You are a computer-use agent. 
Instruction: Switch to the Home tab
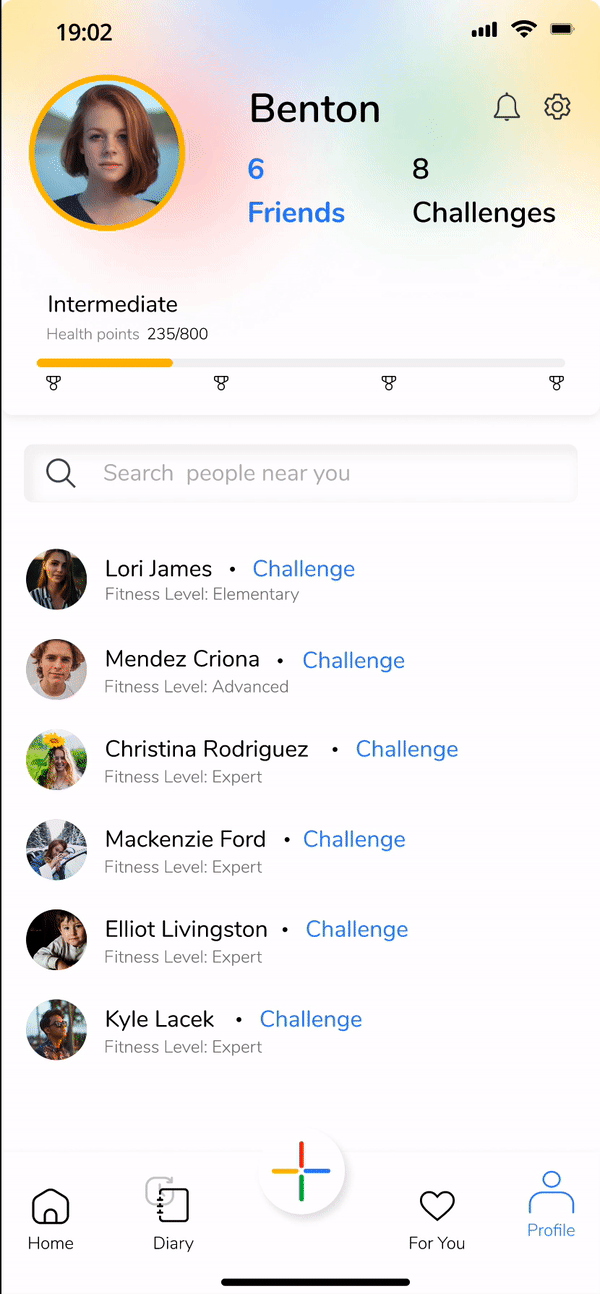[51, 1219]
